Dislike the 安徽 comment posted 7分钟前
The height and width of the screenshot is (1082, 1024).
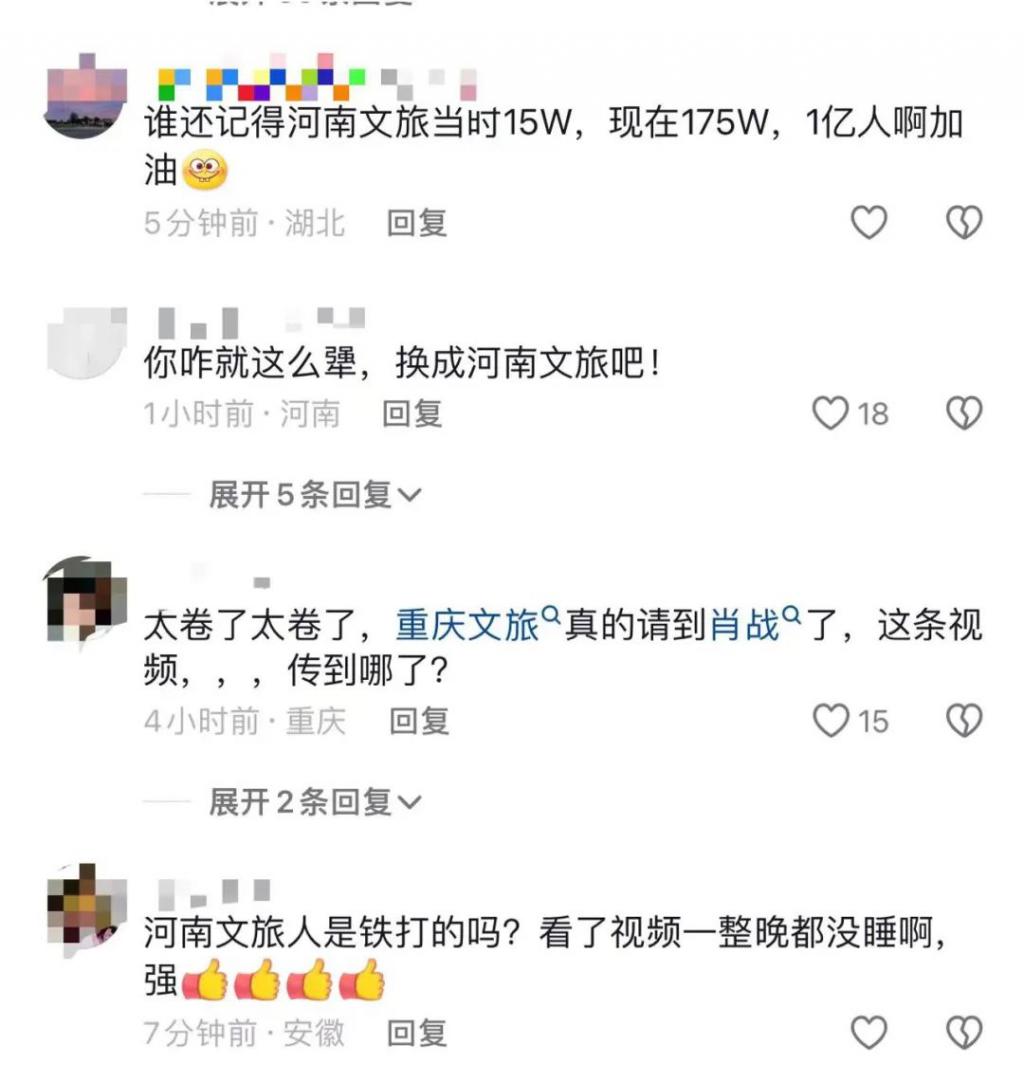[964, 1032]
